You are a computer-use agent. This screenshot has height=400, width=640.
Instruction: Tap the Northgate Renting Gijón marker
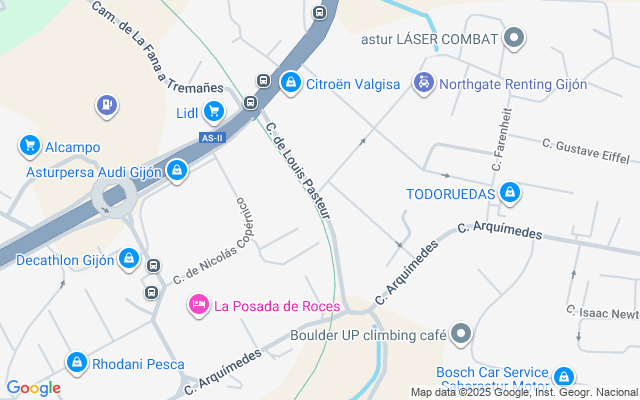point(425,85)
